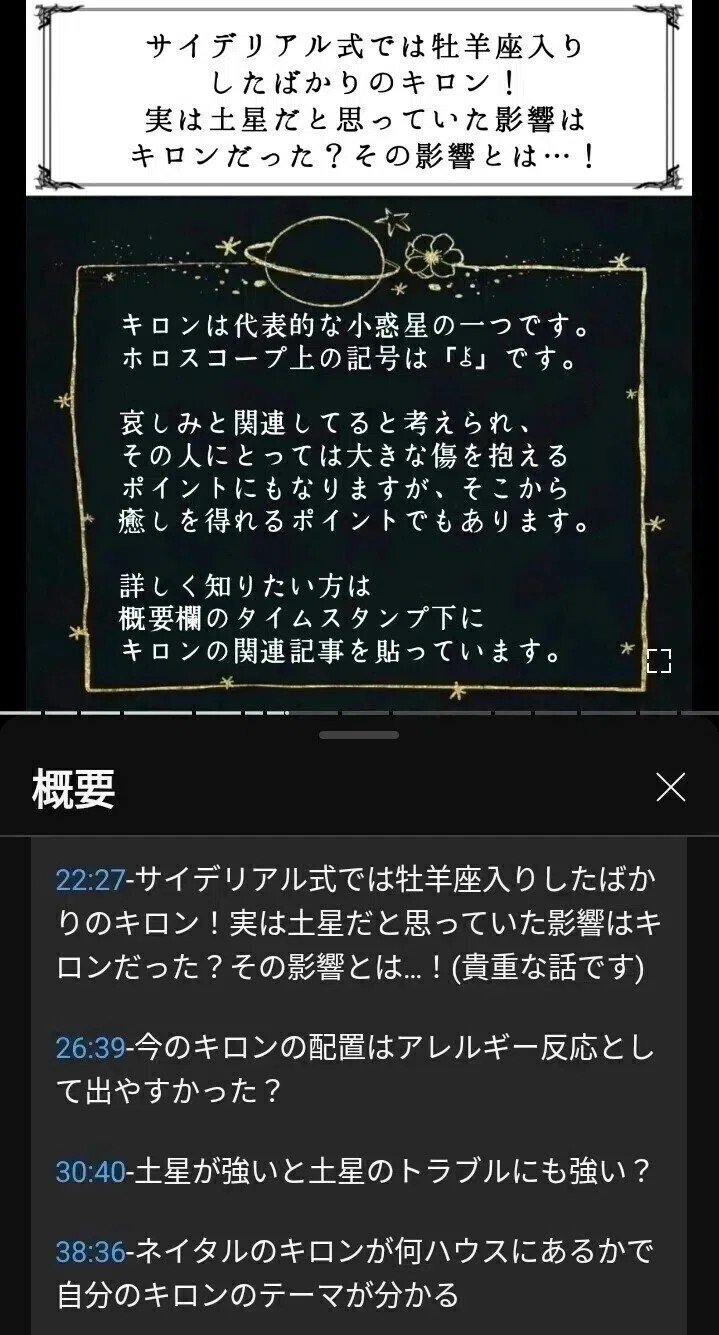Viewport: 719px width, 1335px height.
Task: Enter fullscreen video mode
Action: pos(658,660)
